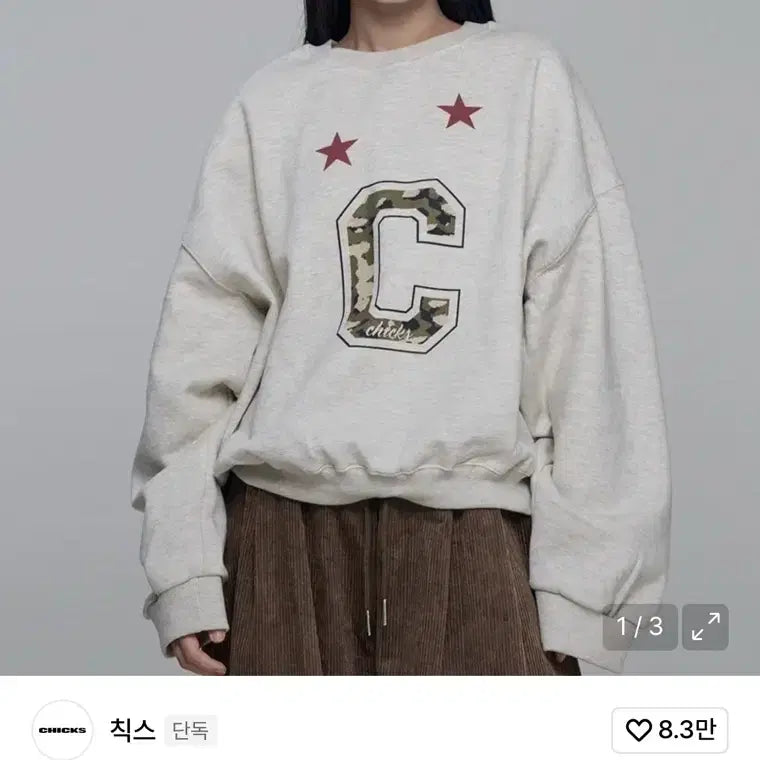Open the sweatshirt product photo
The image size is (760, 760).
point(380,330)
